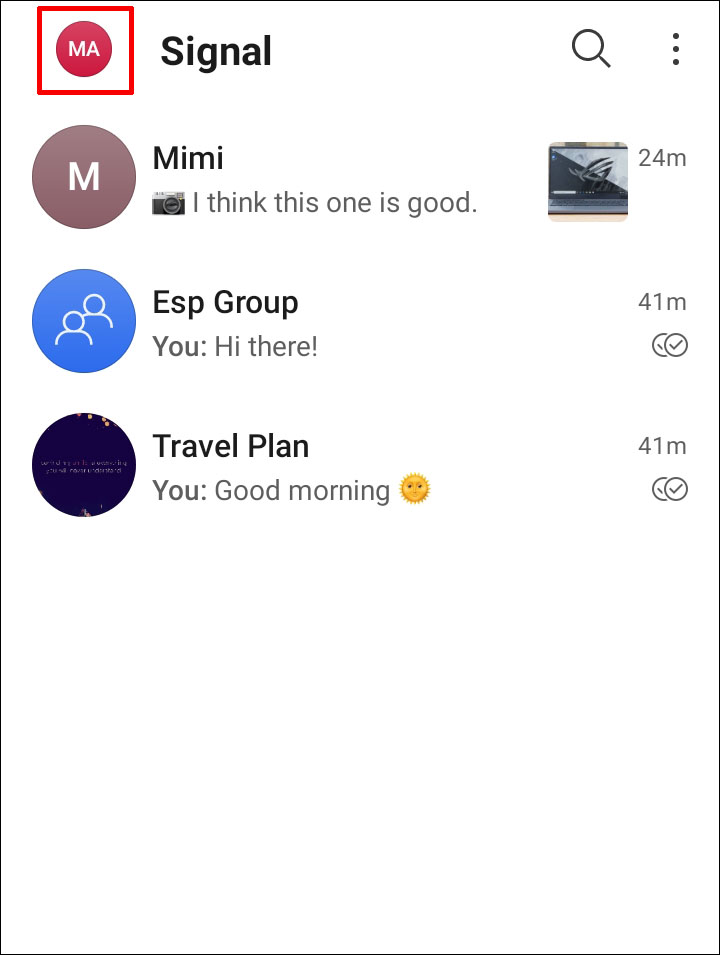Open the three-dot overflow menu
Viewport: 720px width, 955px height.
pos(676,49)
